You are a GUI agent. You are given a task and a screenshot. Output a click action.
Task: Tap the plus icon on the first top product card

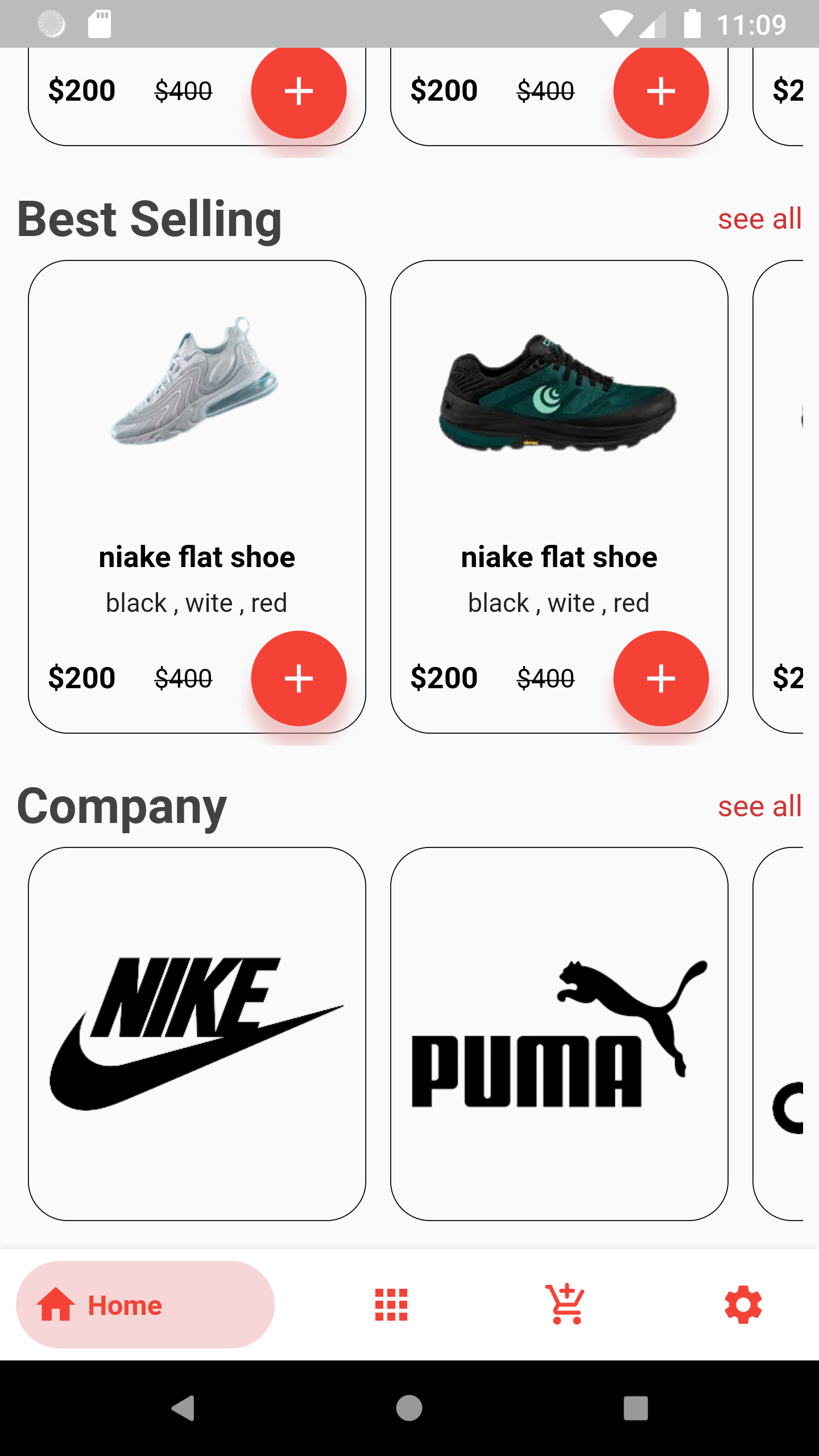(299, 91)
